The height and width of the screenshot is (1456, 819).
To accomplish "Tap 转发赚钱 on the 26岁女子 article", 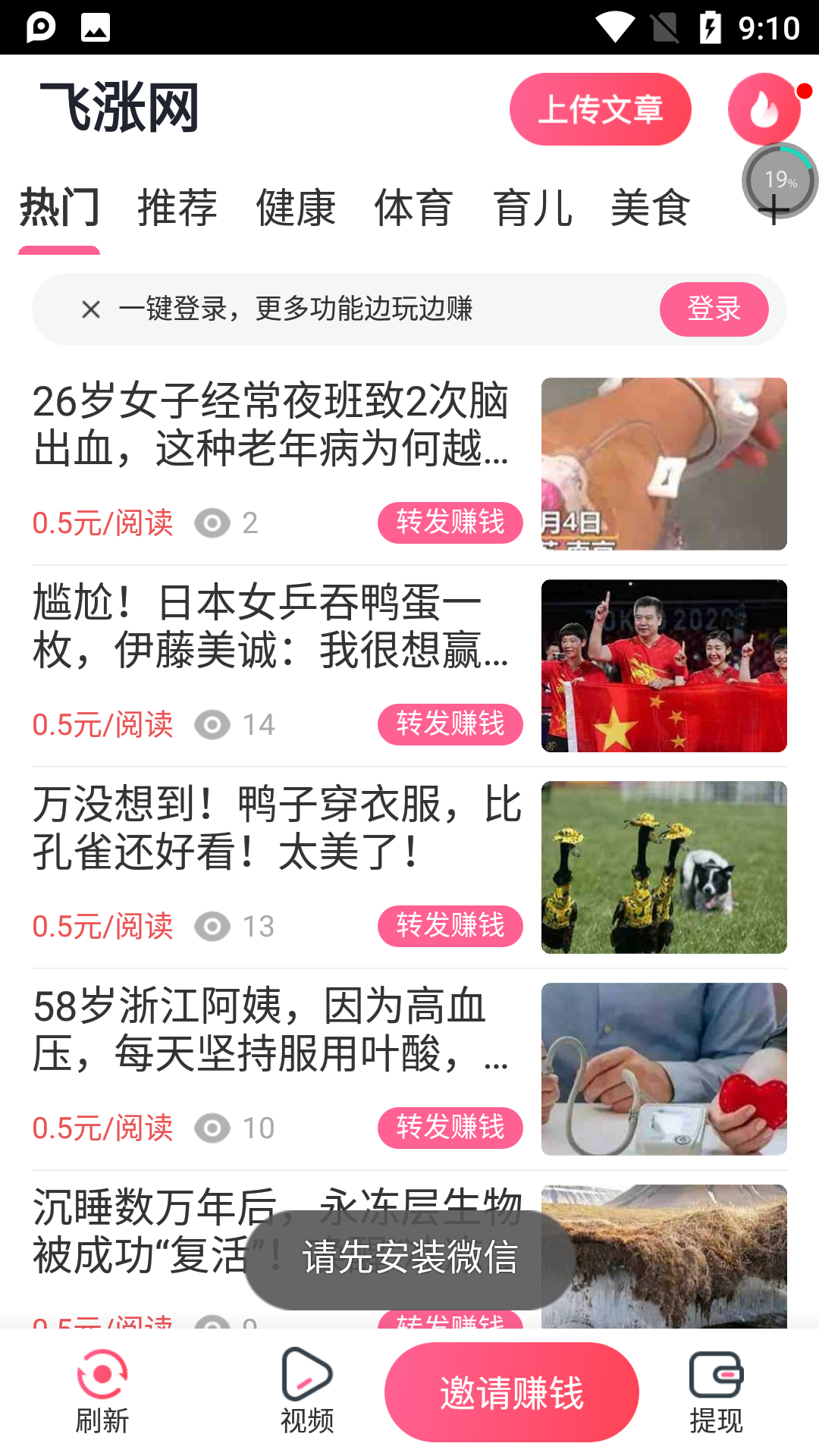I will pos(450,522).
